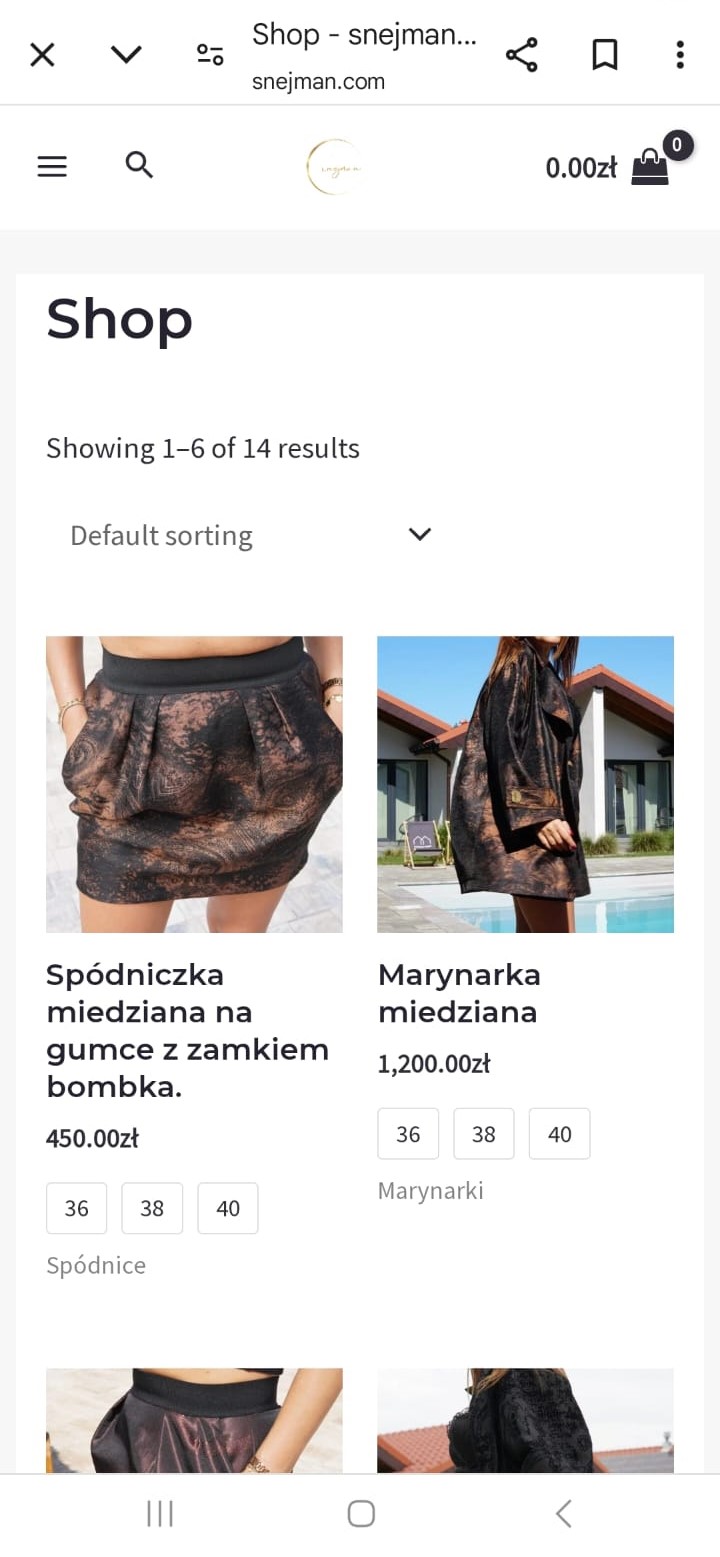Tap the snejman.com logo

(335, 167)
